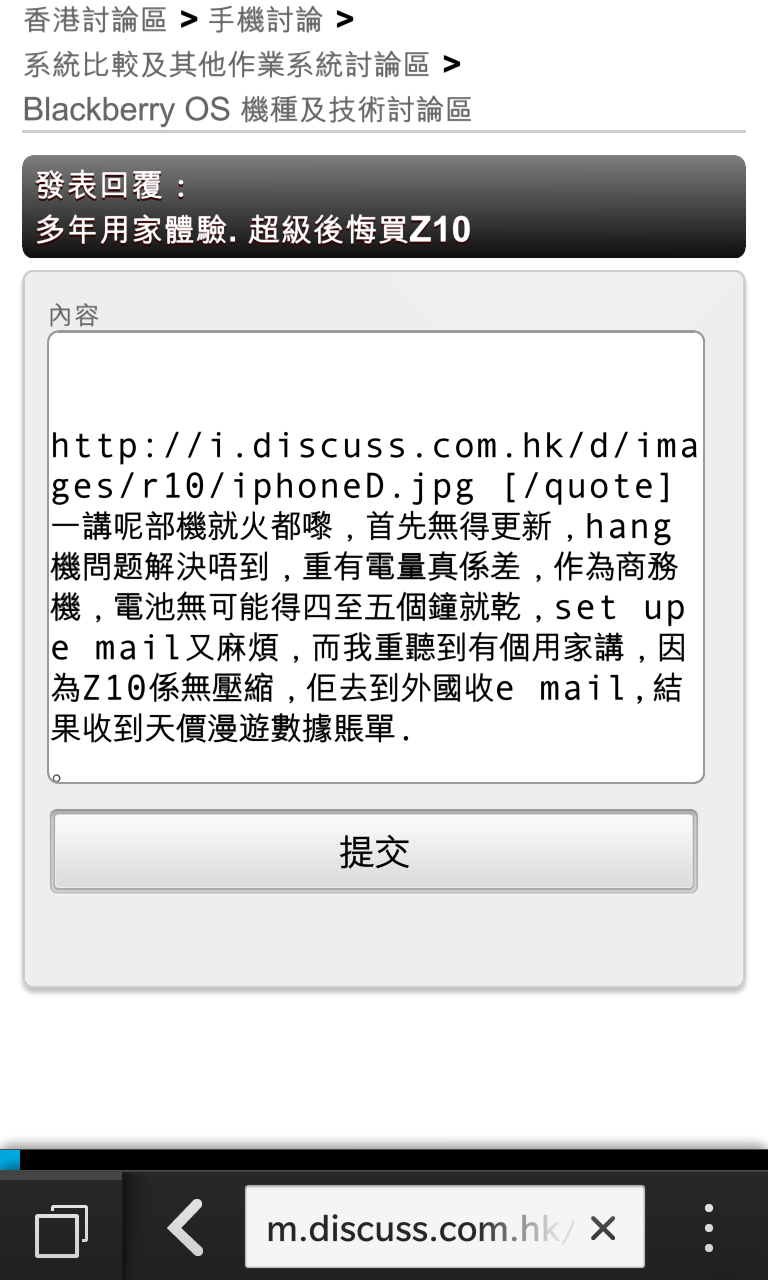Open 系統比較及其他作業系統討論區 breadcrumb

coord(227,65)
